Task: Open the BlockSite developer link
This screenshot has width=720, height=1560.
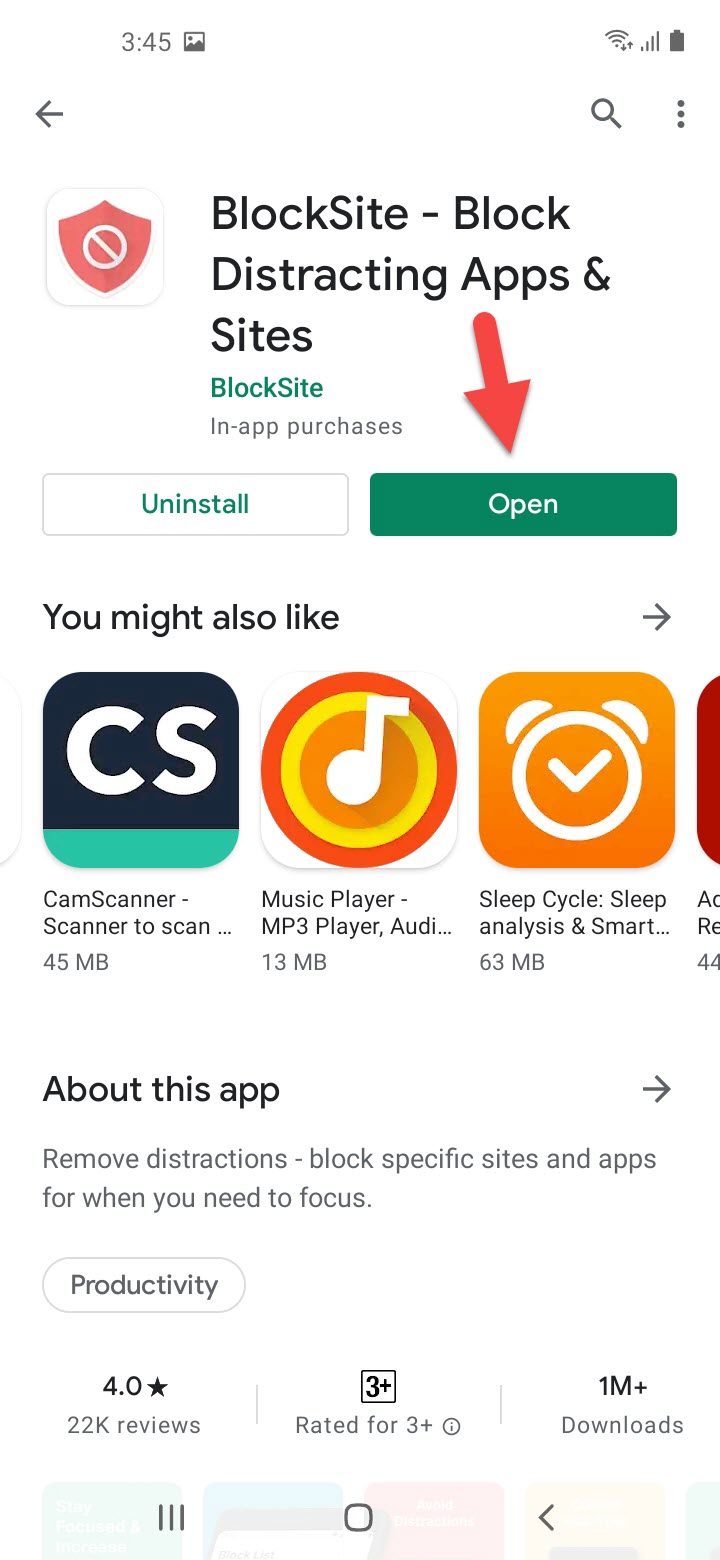Action: [x=266, y=388]
